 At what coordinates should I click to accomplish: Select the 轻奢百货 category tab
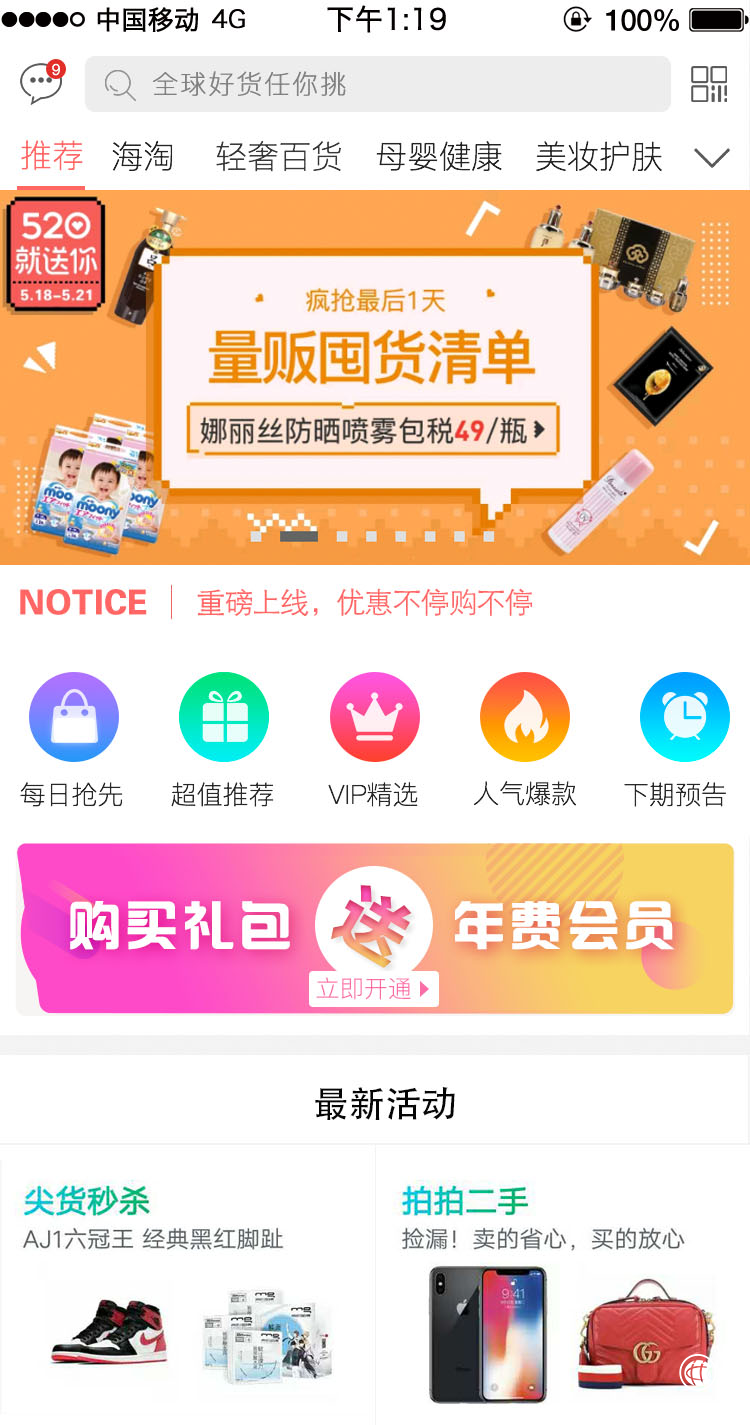tap(278, 157)
